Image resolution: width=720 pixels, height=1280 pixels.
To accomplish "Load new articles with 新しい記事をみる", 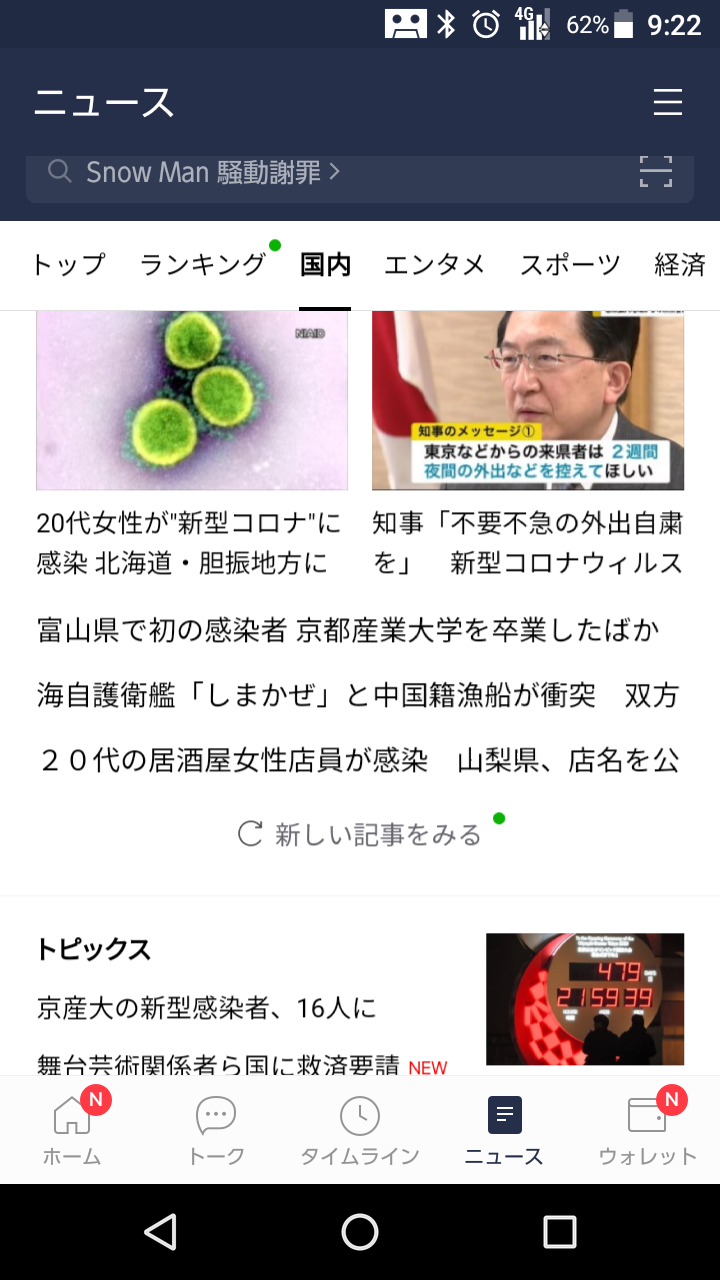I will 360,834.
